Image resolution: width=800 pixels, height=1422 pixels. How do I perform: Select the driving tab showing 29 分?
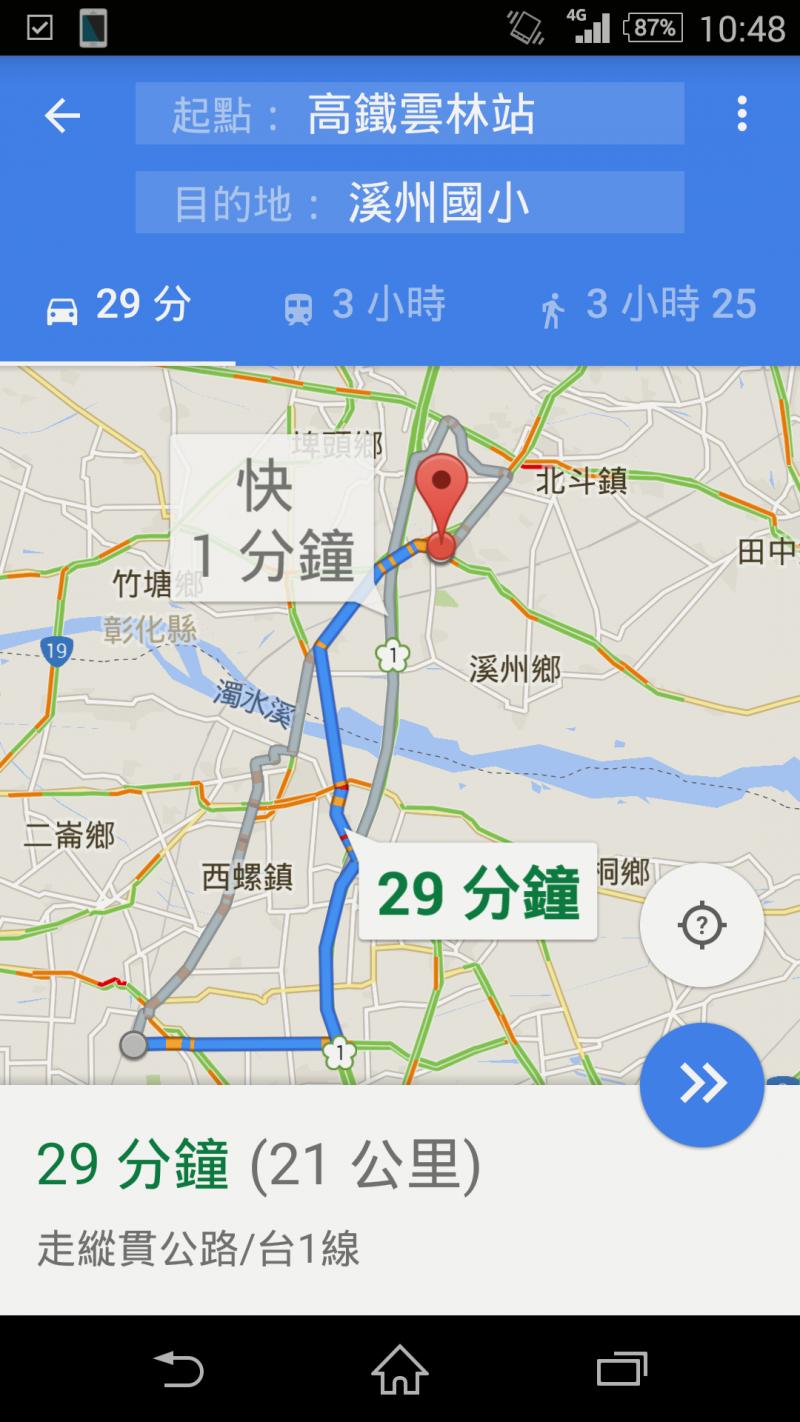click(119, 306)
